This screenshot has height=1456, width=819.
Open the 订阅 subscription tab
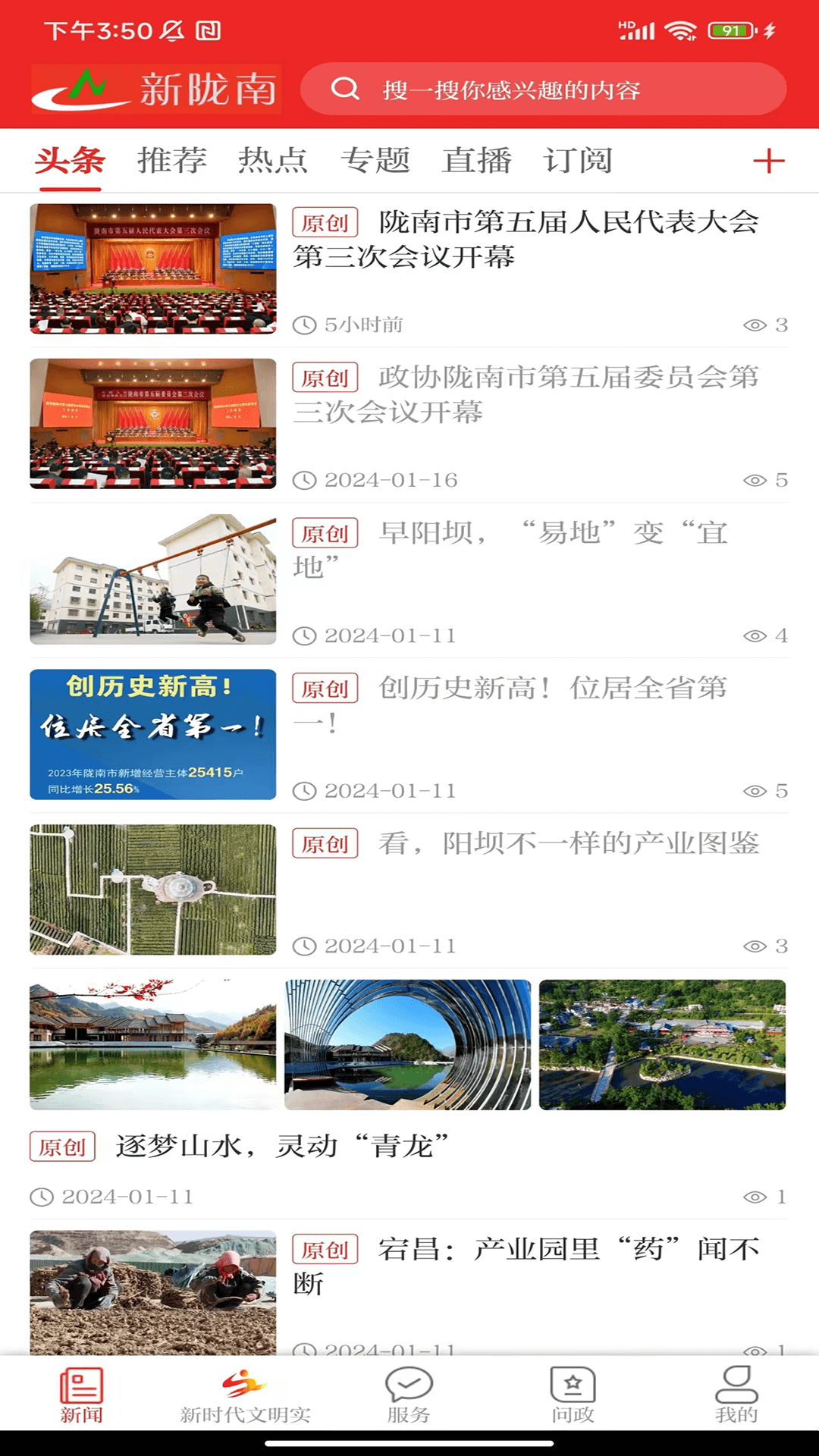click(579, 161)
